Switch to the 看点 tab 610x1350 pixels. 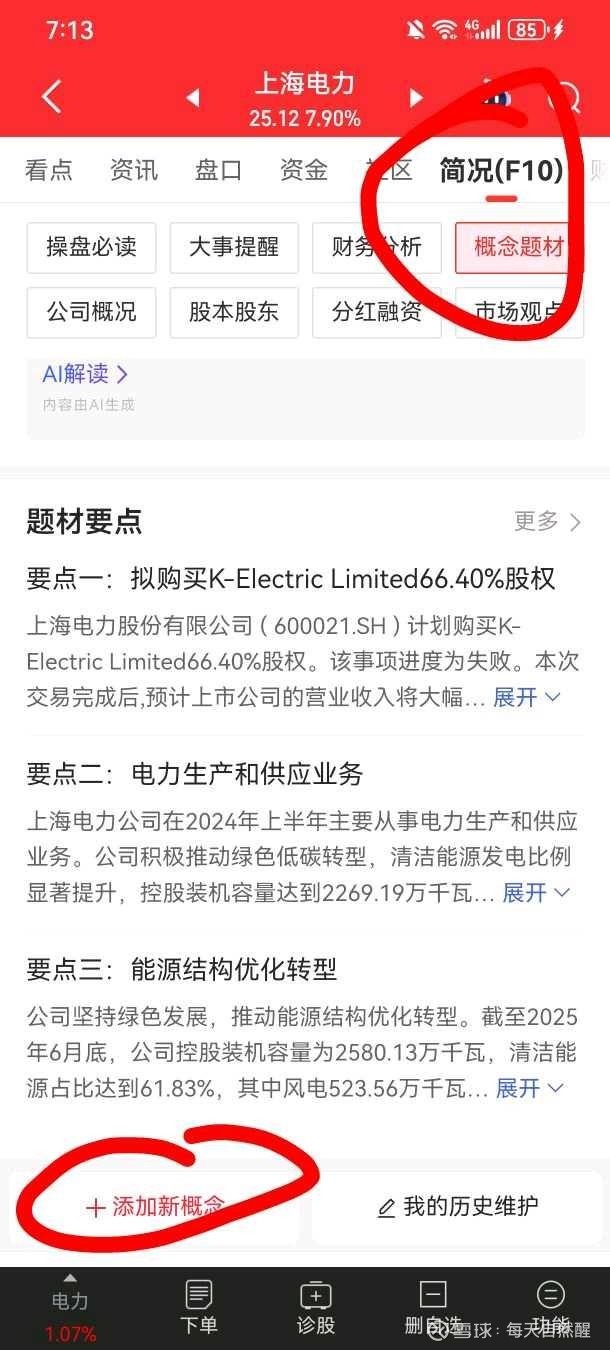(49, 170)
